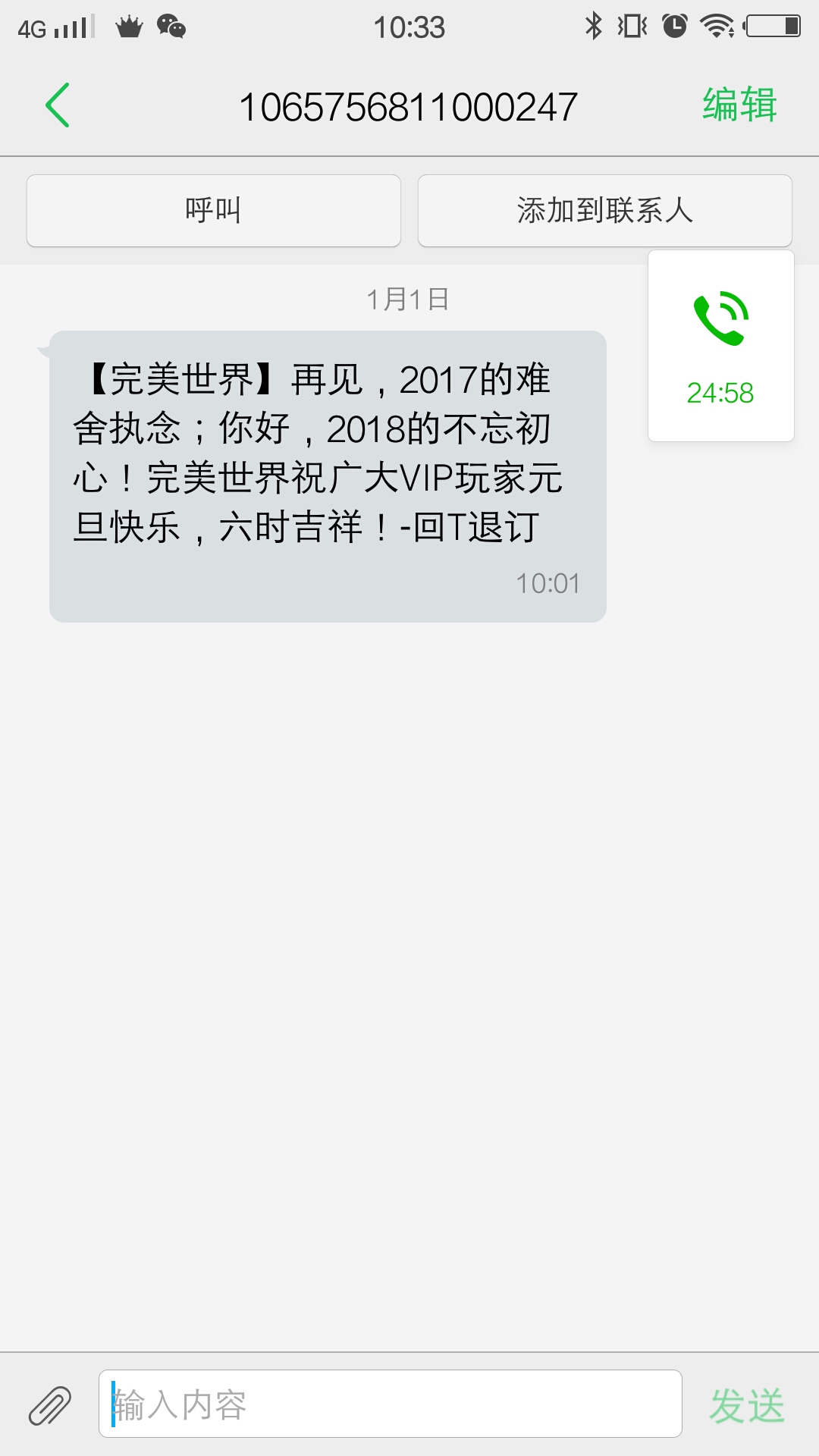
Task: Focus the 输入内容 message field
Action: (390, 1404)
